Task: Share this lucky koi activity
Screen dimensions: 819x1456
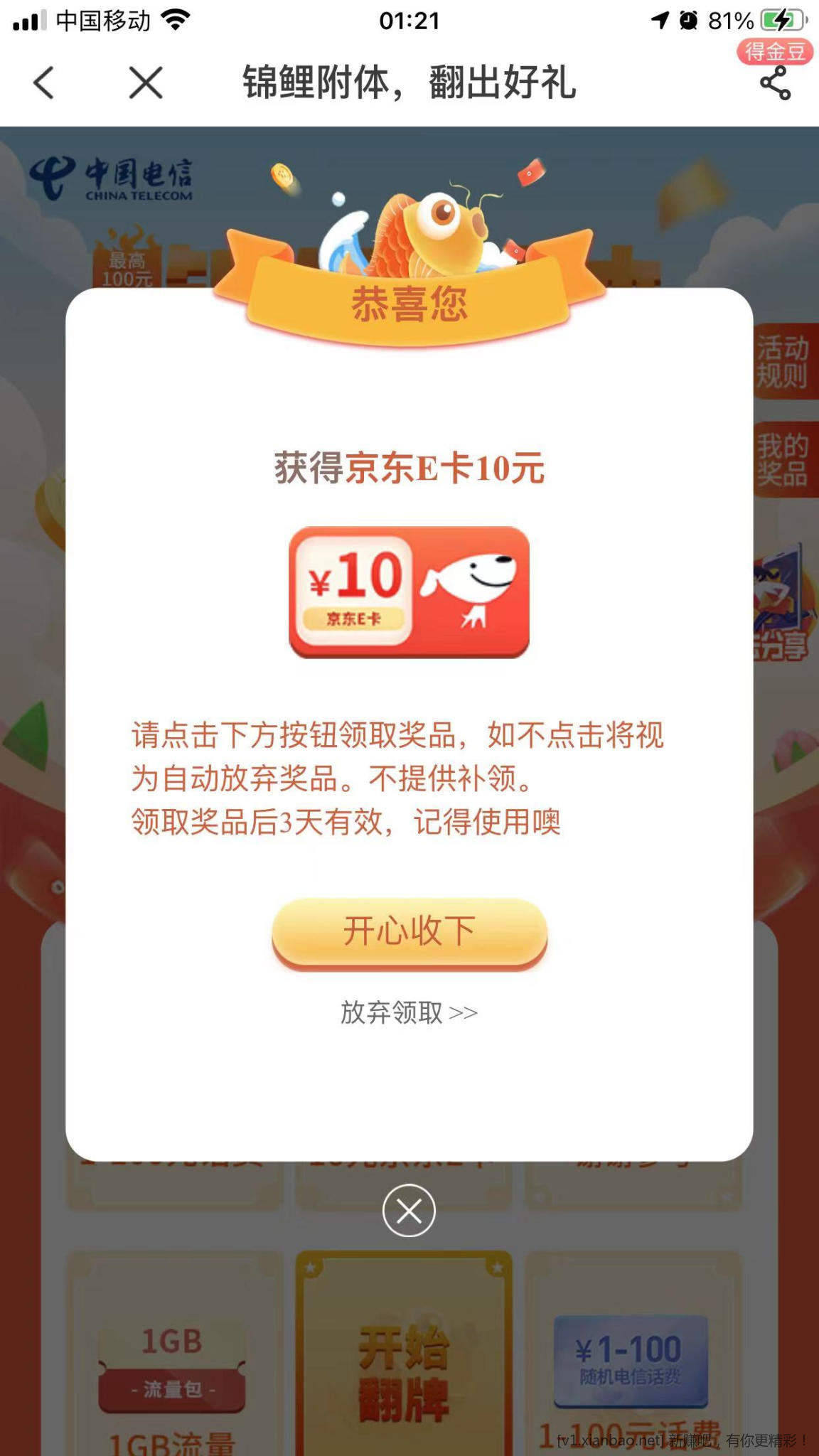Action: tap(774, 83)
